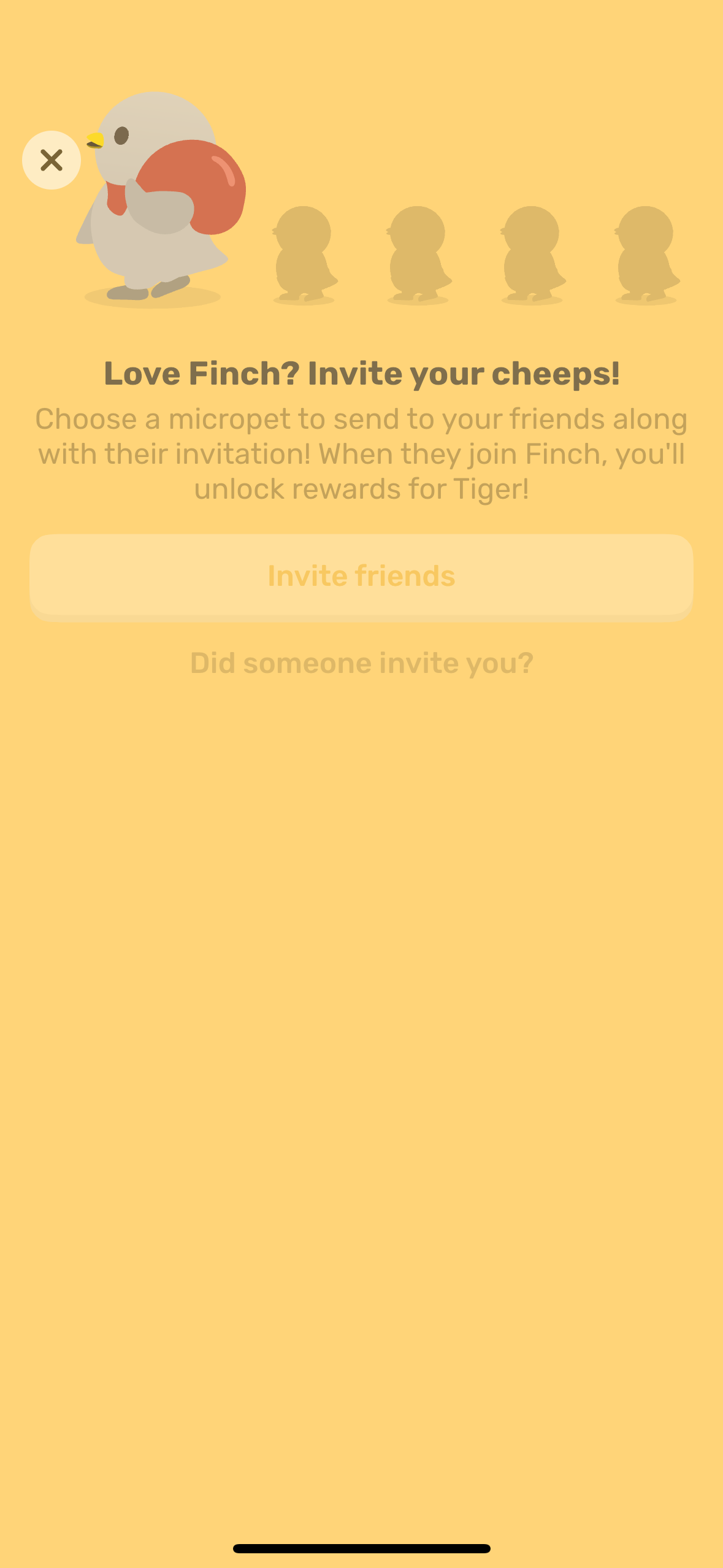Click the "Love Finch? Invite your cheeps!" heading
This screenshot has width=723, height=1568.
[x=361, y=373]
